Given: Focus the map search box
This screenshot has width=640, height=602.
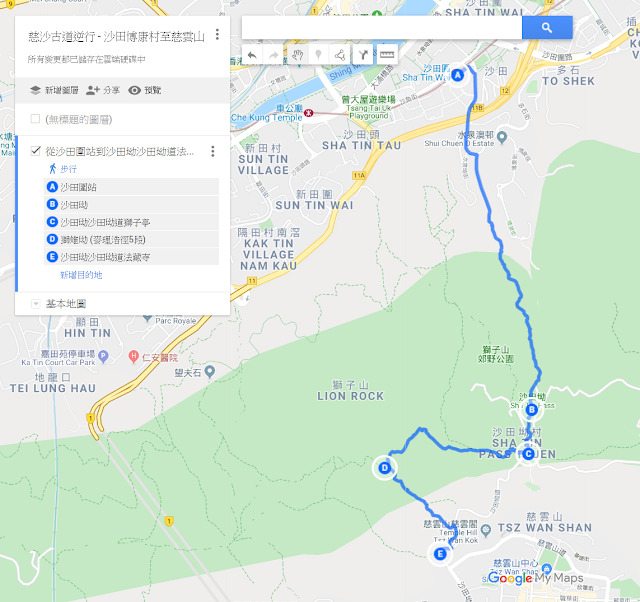Looking at the screenshot, I should (x=382, y=28).
